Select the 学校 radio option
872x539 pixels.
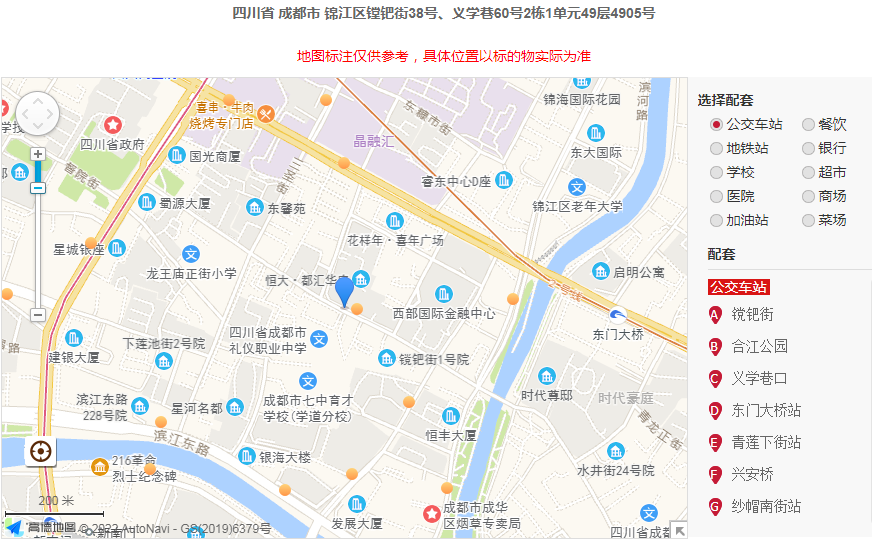716,173
